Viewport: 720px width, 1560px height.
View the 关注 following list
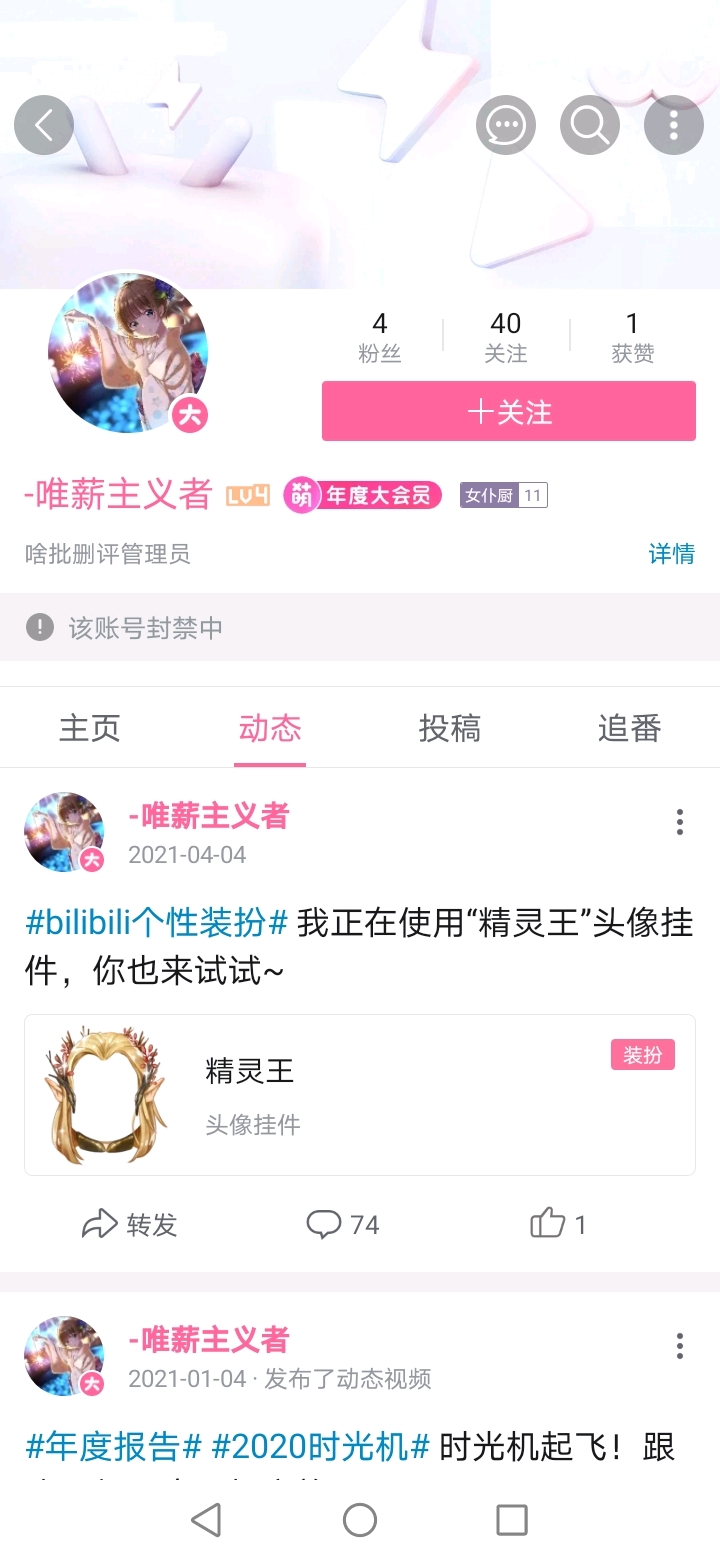point(506,337)
